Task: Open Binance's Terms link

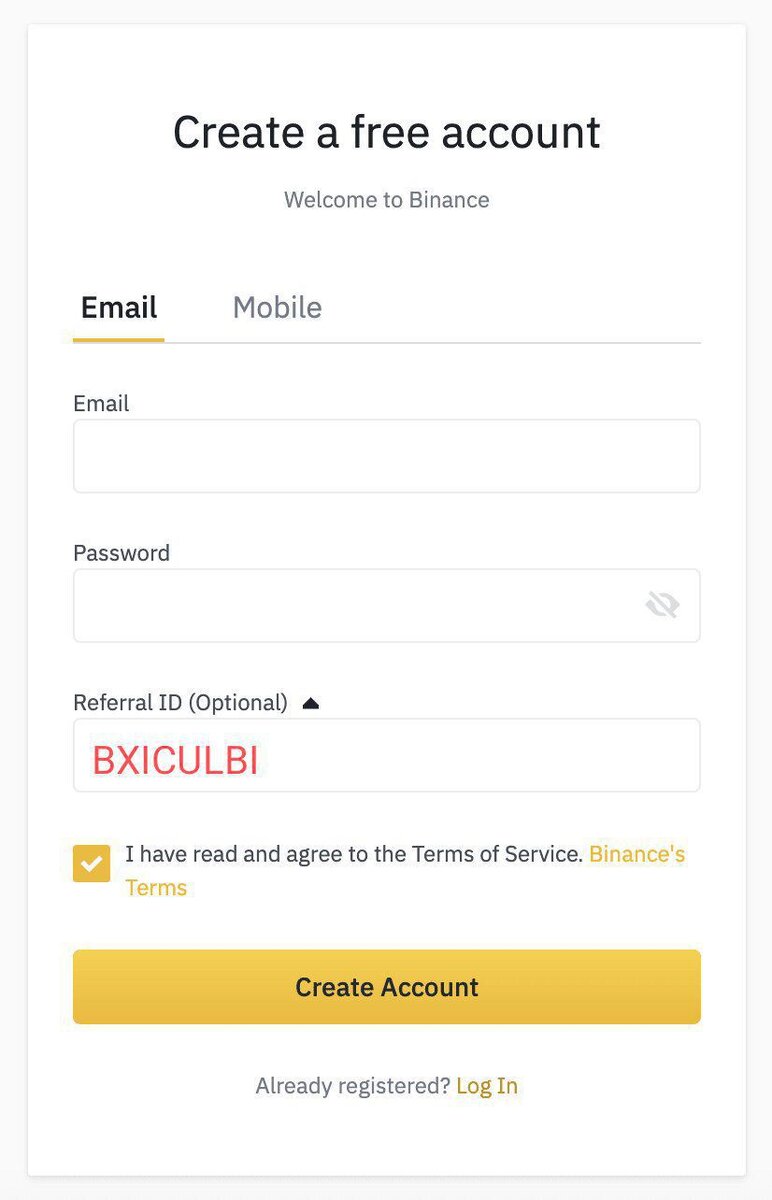Action: coord(636,855)
